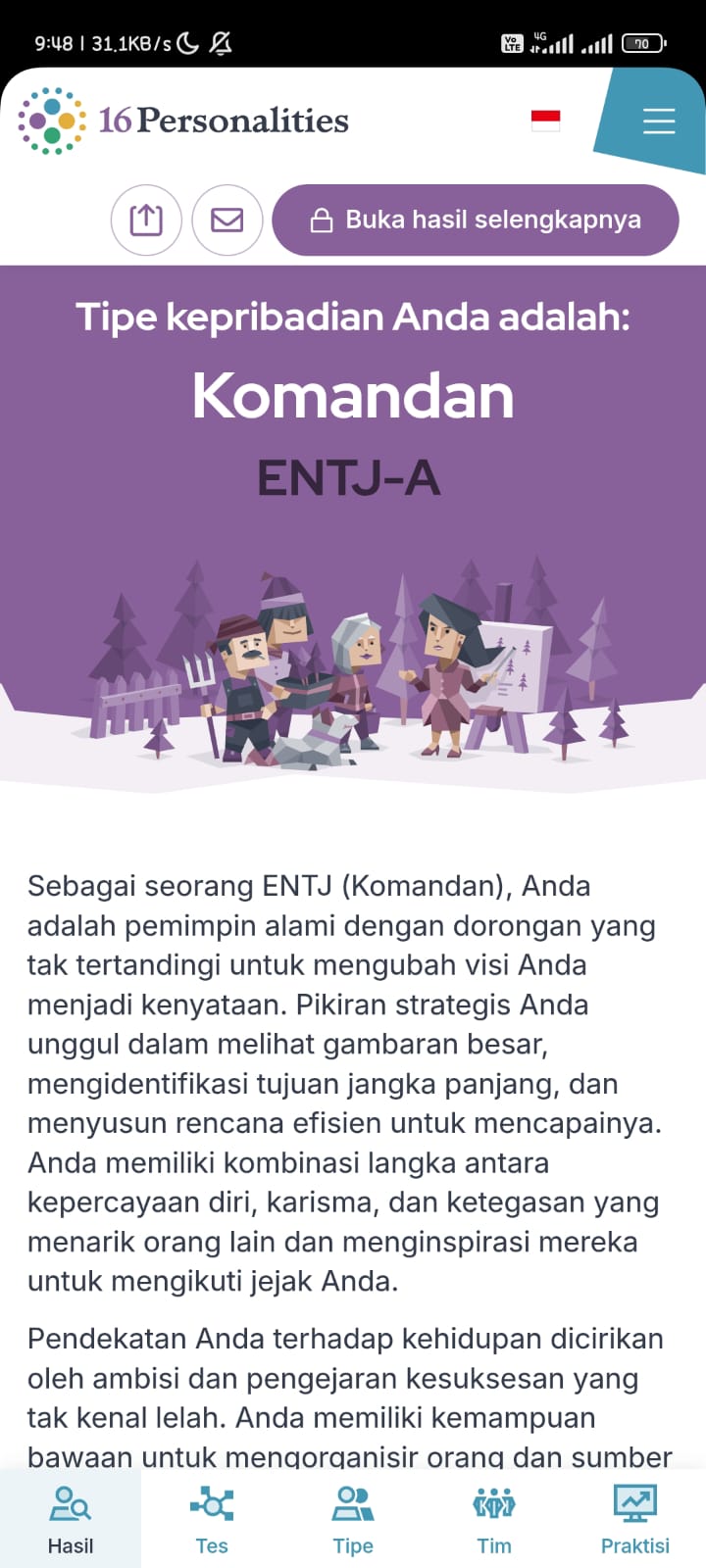The height and width of the screenshot is (1568, 706).
Task: Open the hamburger menu
Action: 658,121
